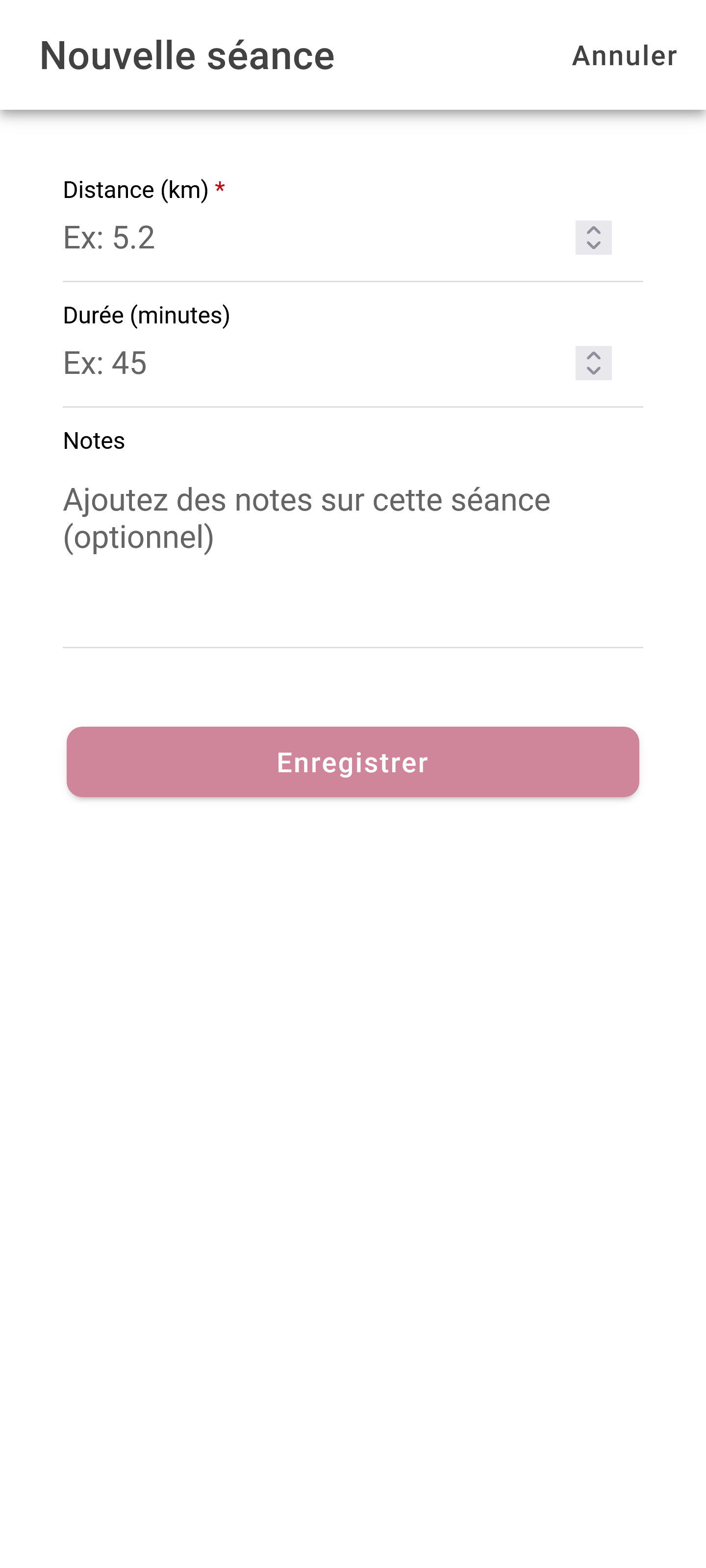Decrement the Durée value using the stepper
706x1568 pixels.
[593, 372]
